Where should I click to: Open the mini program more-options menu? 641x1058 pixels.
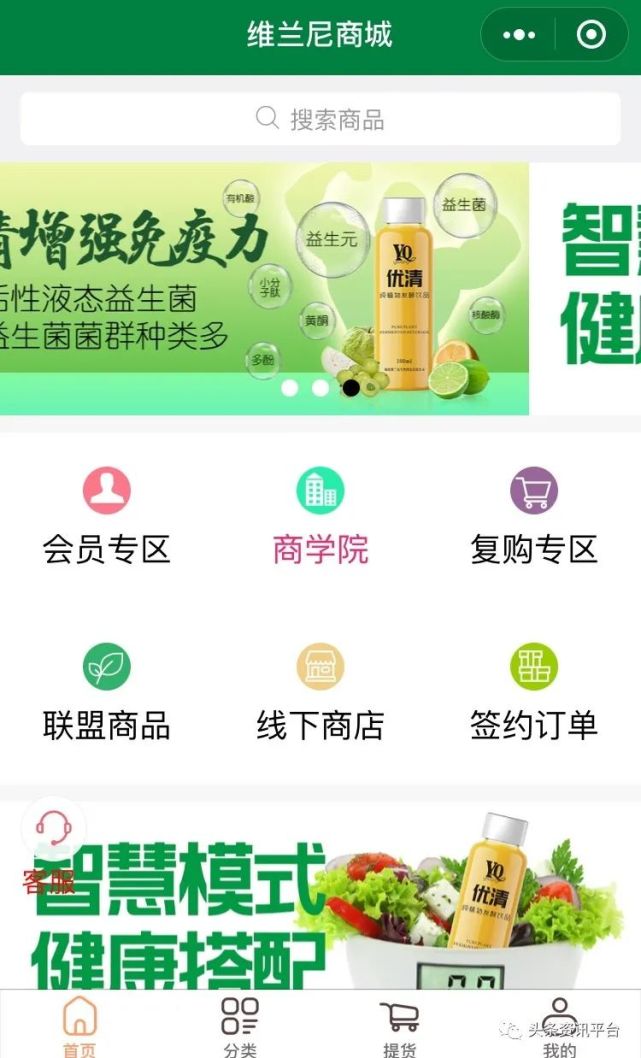519,35
